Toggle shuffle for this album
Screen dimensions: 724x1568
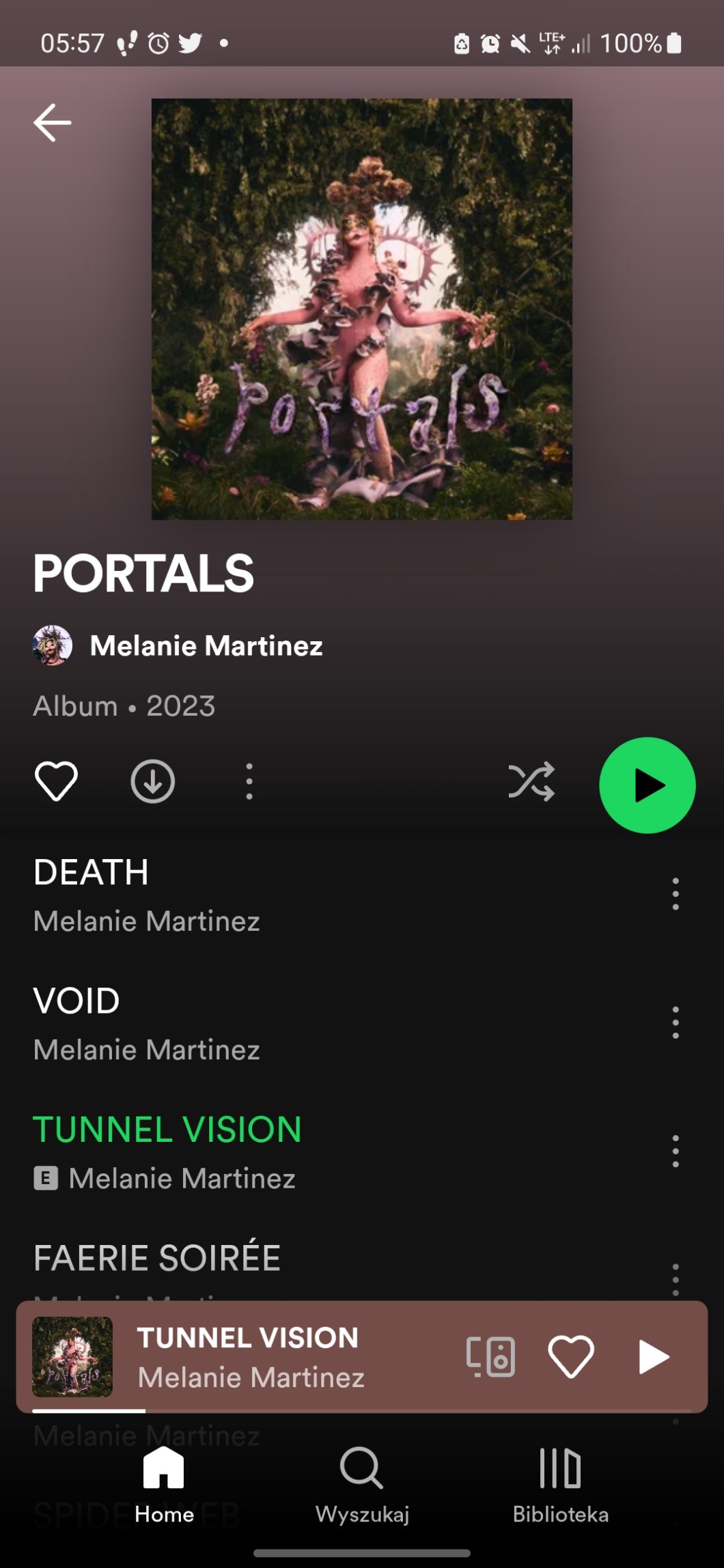coord(531,781)
